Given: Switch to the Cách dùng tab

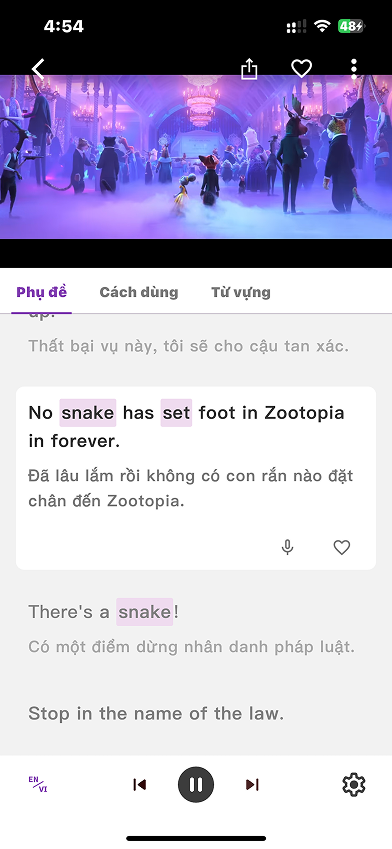Looking at the screenshot, I should [x=139, y=292].
